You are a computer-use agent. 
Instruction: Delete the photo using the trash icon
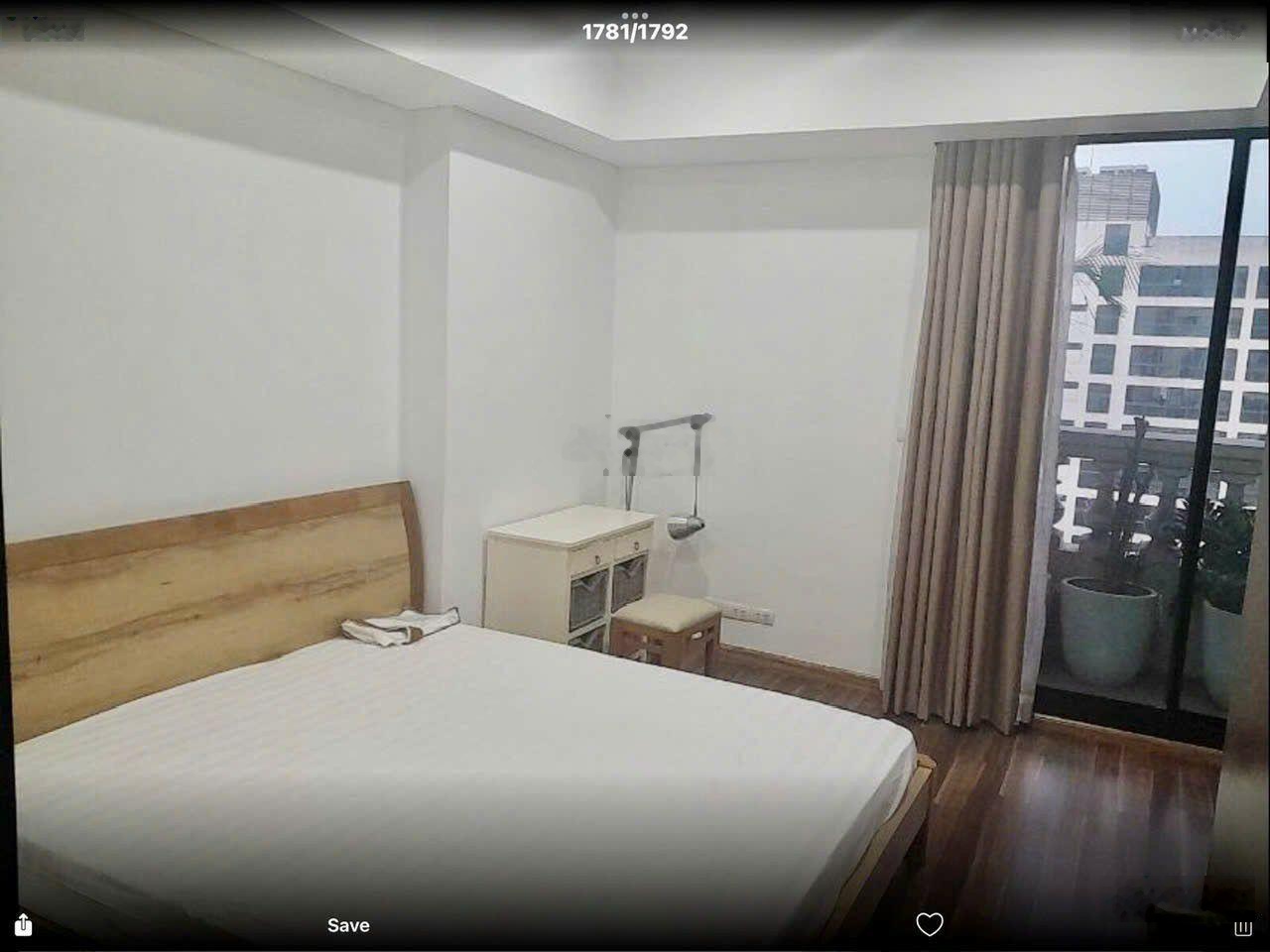click(1242, 927)
